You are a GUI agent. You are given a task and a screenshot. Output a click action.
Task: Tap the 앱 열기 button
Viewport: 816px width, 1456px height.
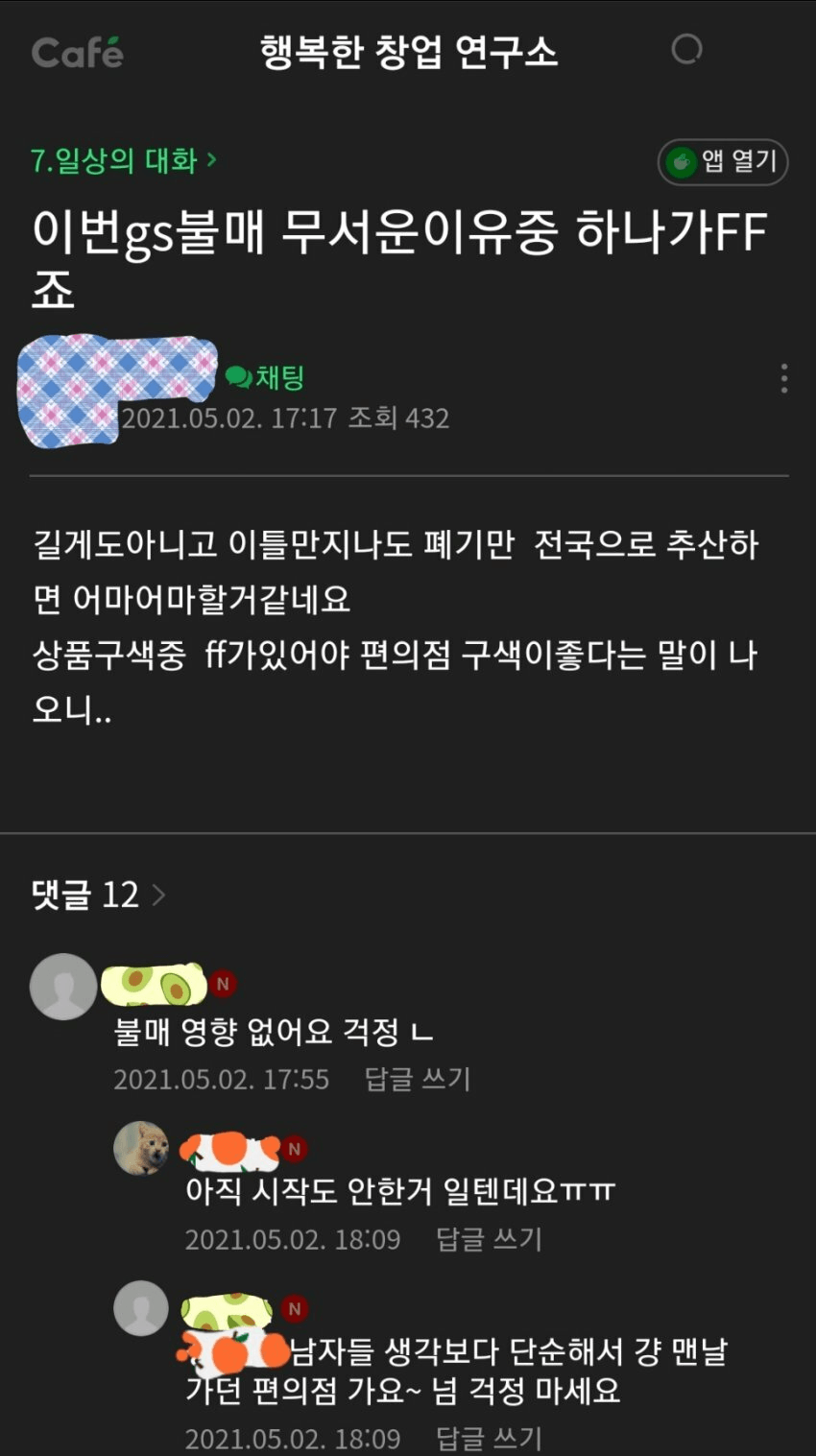point(723,162)
